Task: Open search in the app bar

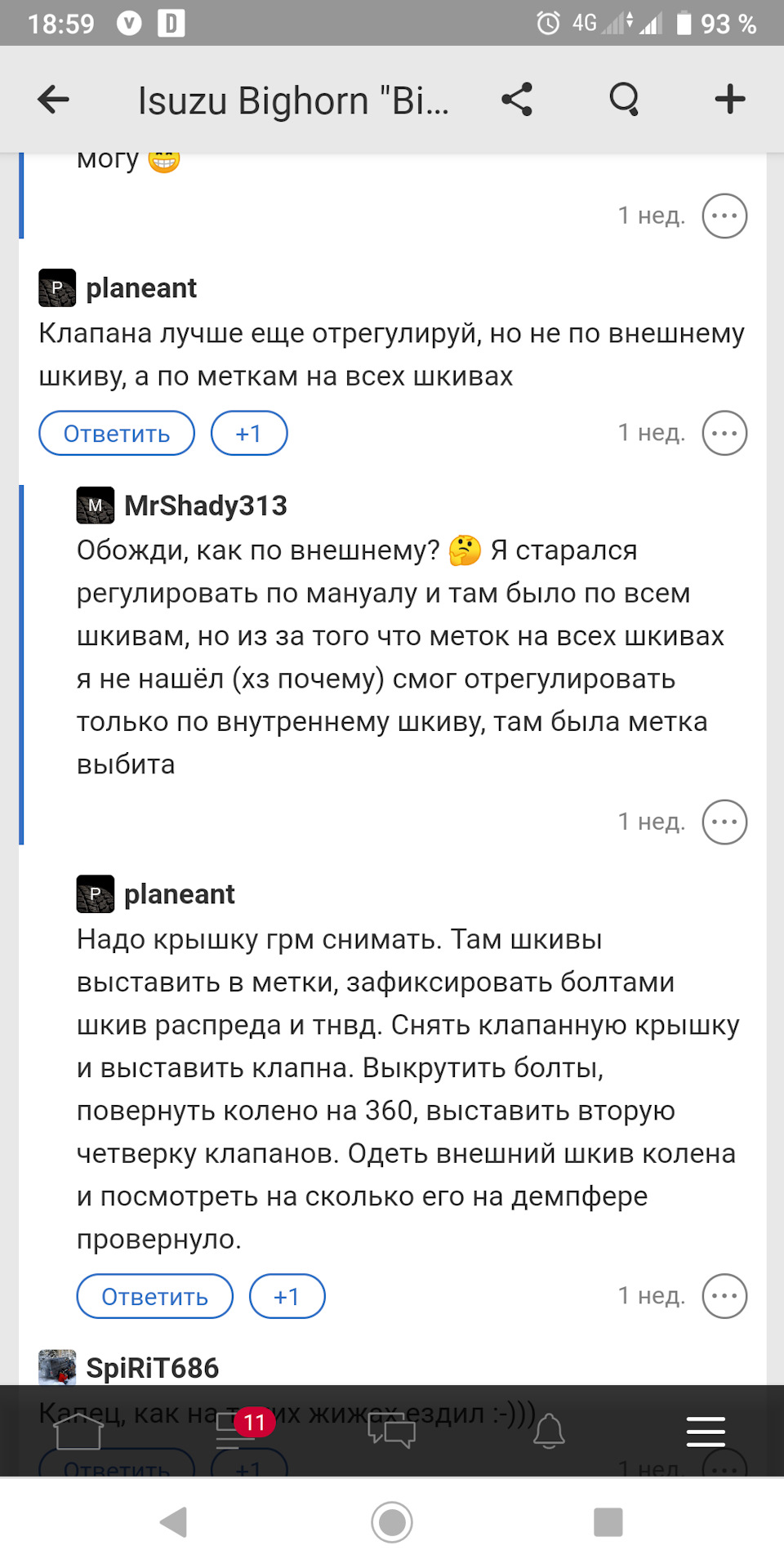Action: coord(624,100)
